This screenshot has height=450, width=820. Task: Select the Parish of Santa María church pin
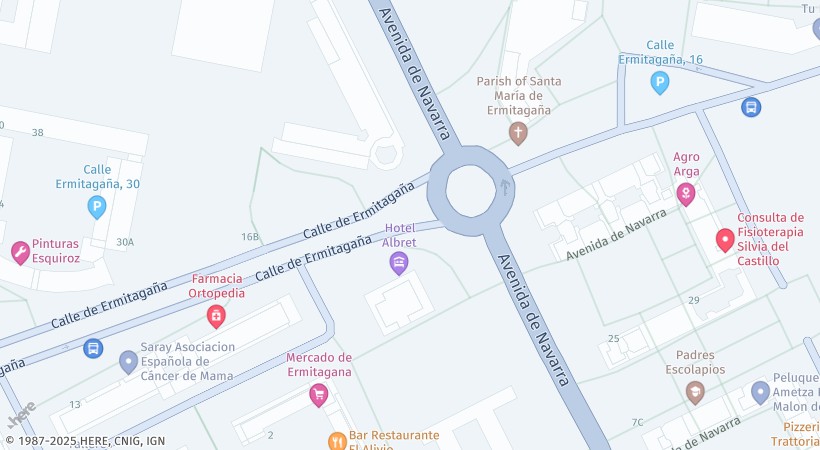[518, 133]
